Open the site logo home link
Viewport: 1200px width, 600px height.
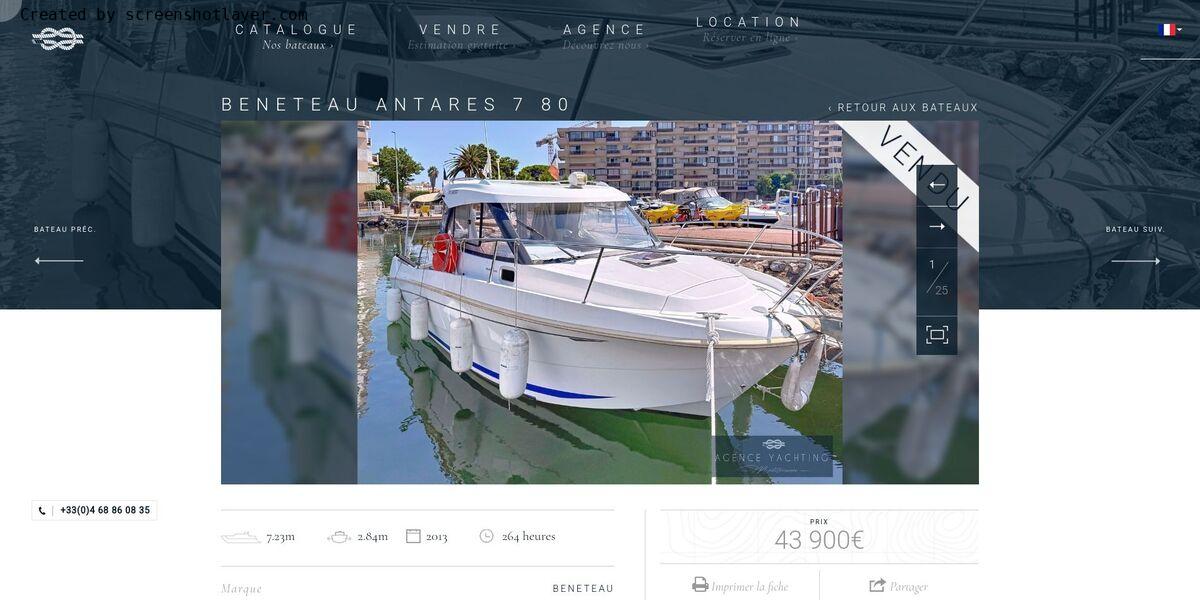57,38
